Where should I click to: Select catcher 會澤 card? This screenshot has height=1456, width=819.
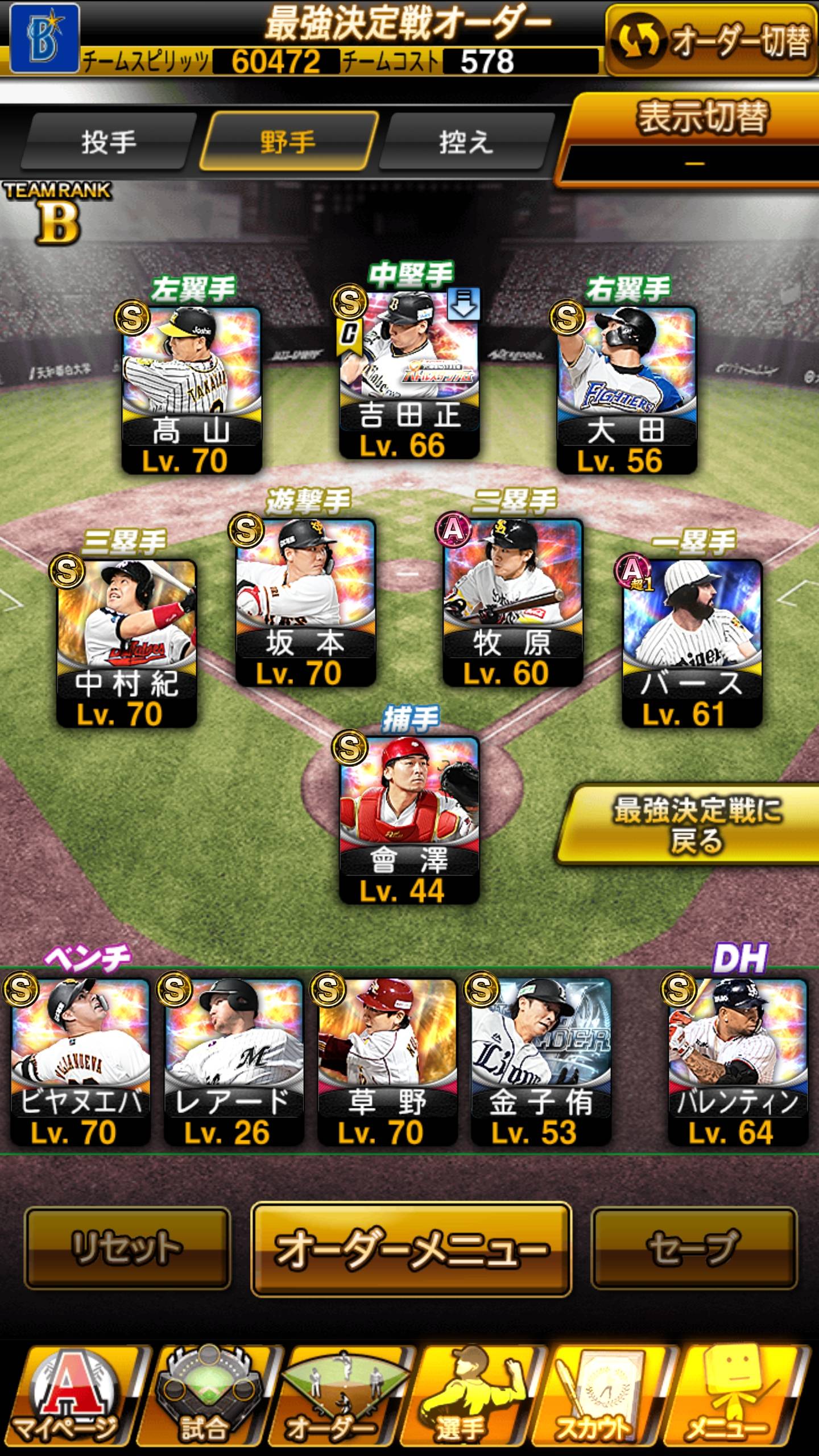coord(409,819)
